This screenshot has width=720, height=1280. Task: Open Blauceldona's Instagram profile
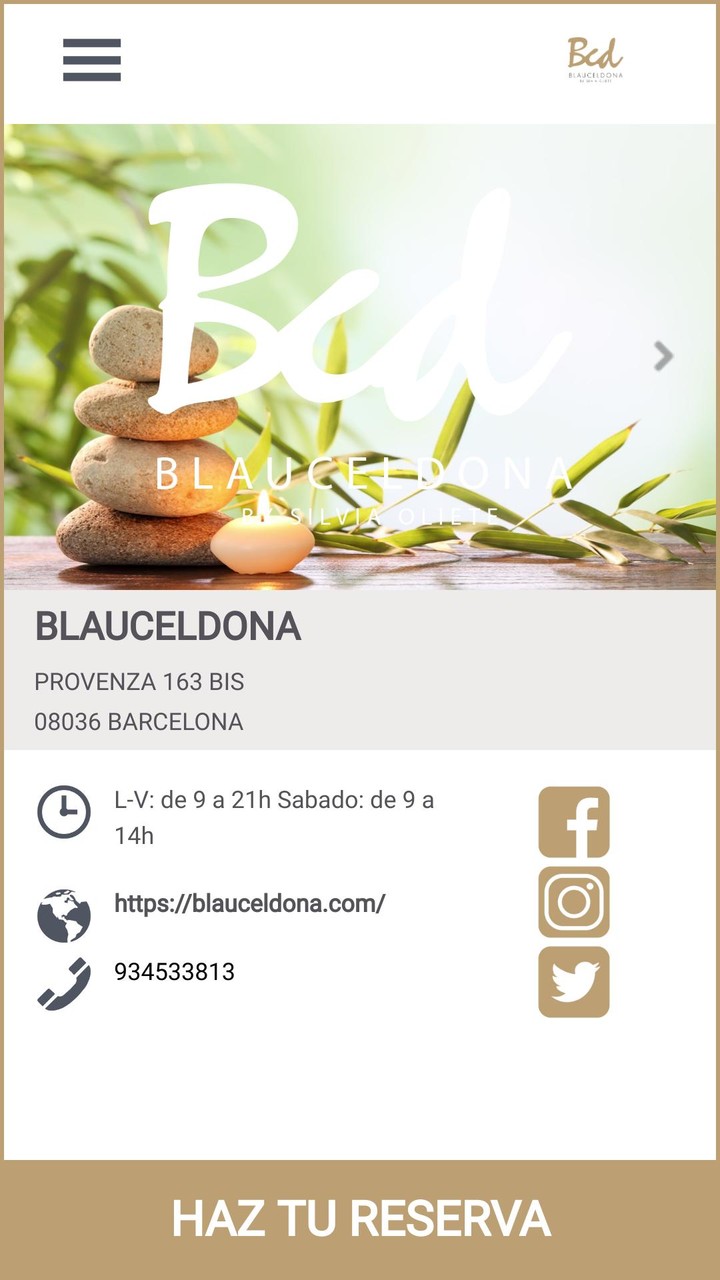point(574,902)
